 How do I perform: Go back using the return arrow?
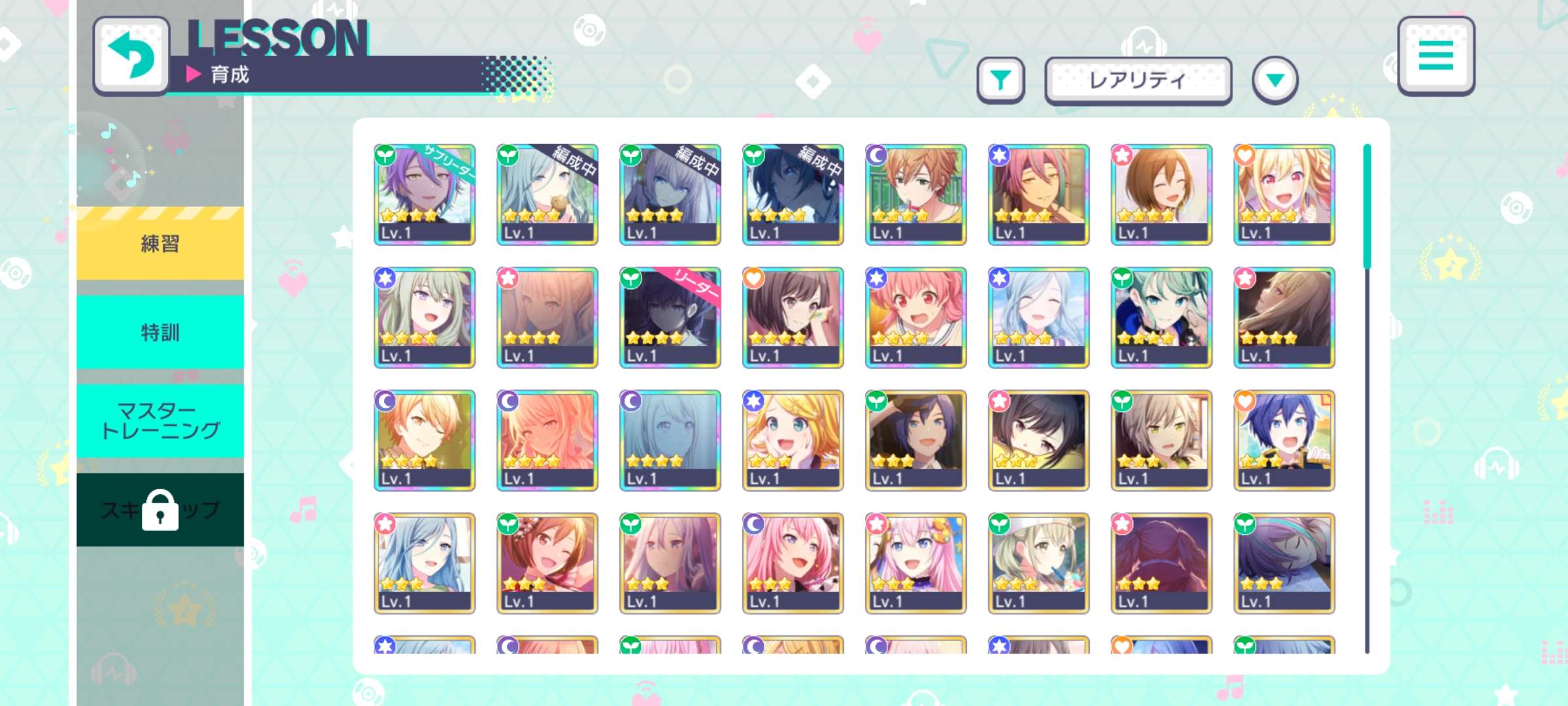coord(131,56)
